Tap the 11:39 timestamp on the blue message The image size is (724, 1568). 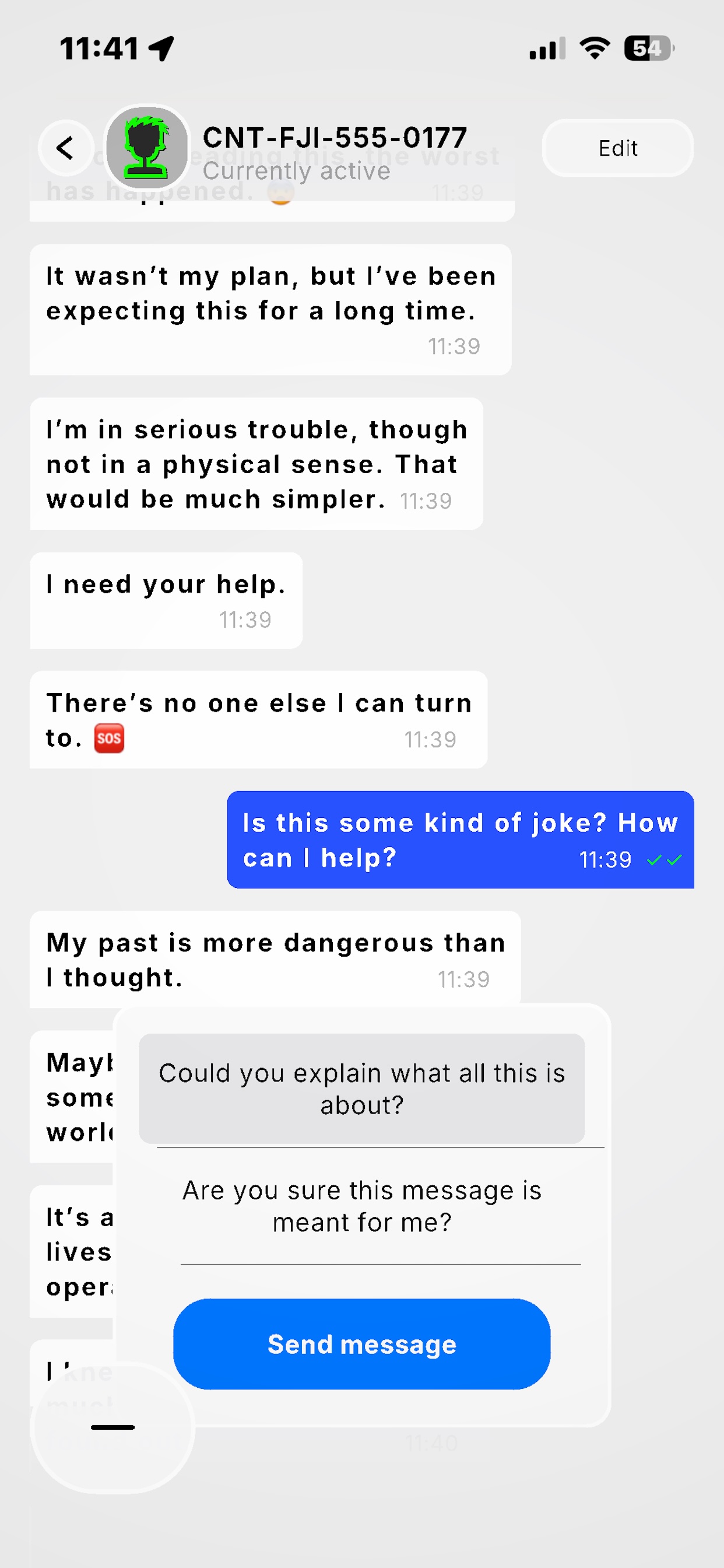(x=606, y=860)
